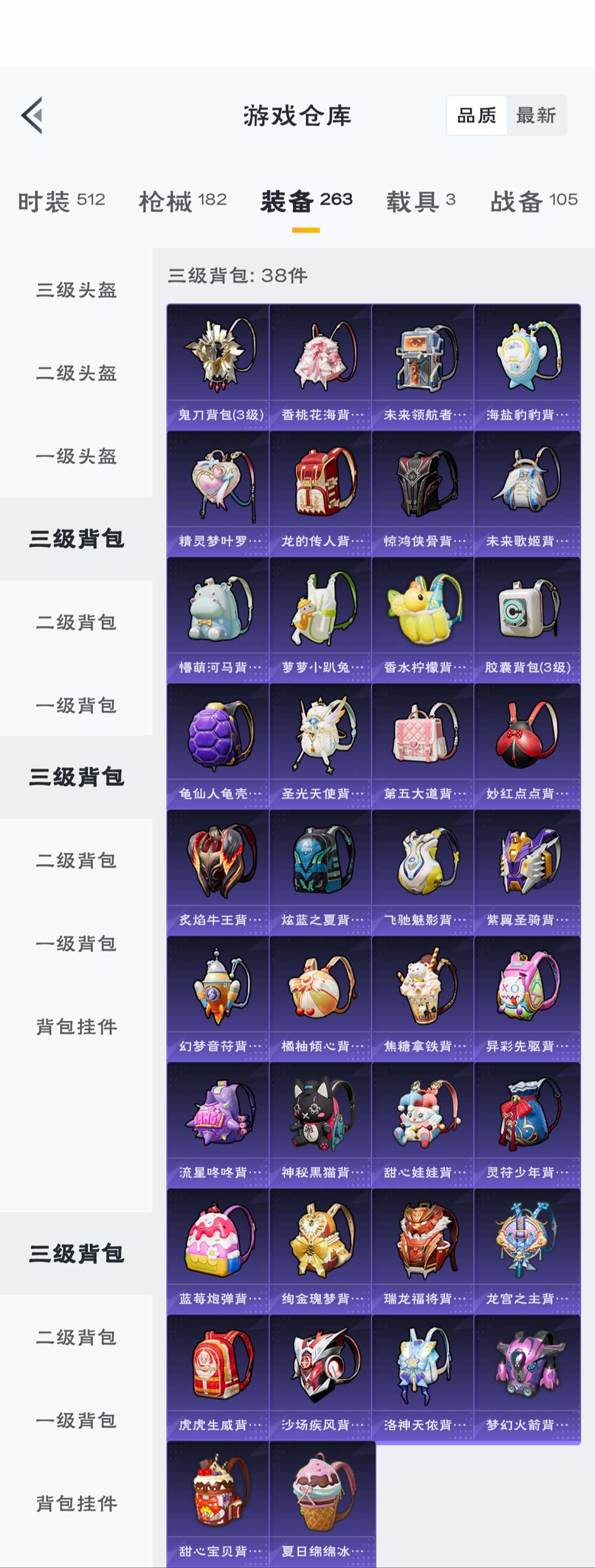Select the 一级头盔 category
This screenshot has height=1568, width=595.
tap(76, 456)
